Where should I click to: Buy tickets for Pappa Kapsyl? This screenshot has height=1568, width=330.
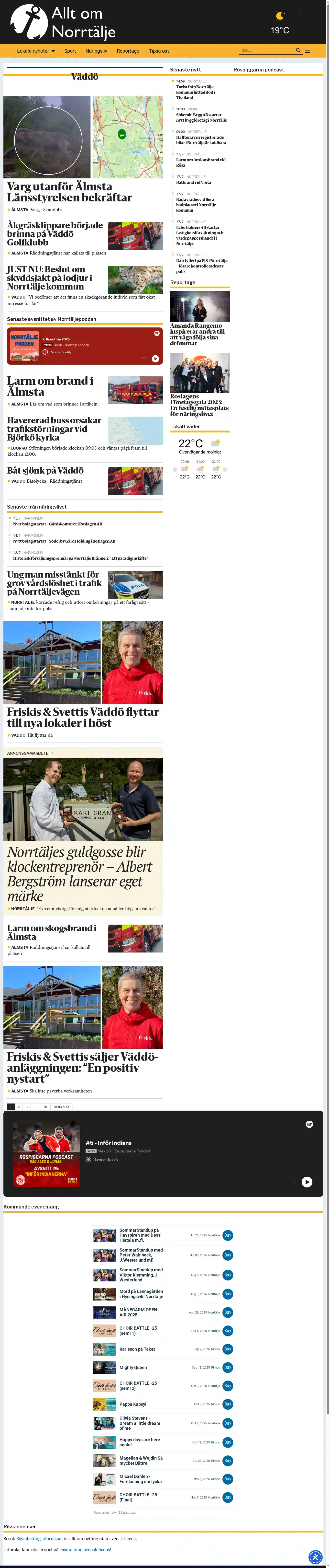click(x=227, y=1404)
